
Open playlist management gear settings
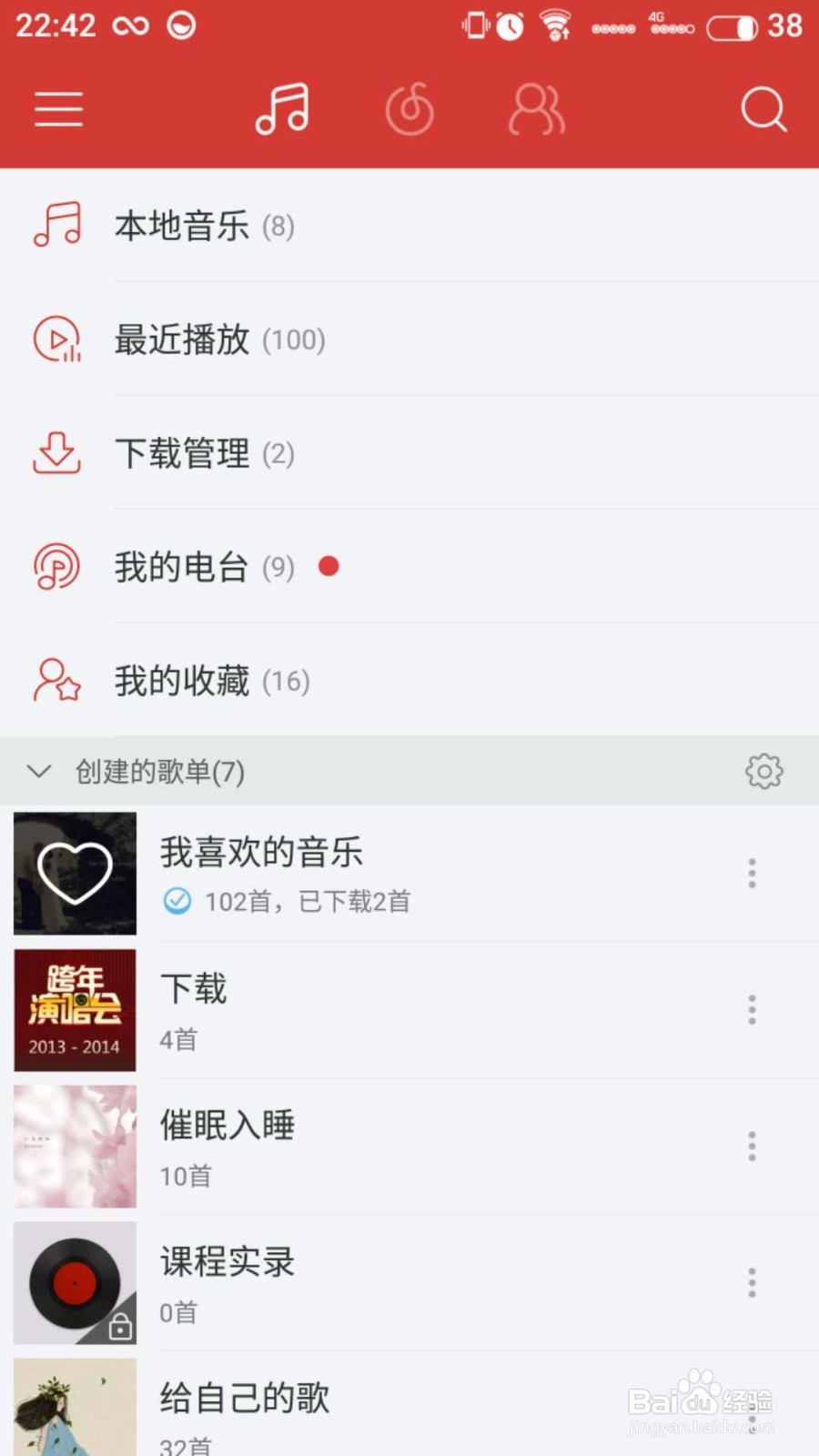click(x=763, y=772)
